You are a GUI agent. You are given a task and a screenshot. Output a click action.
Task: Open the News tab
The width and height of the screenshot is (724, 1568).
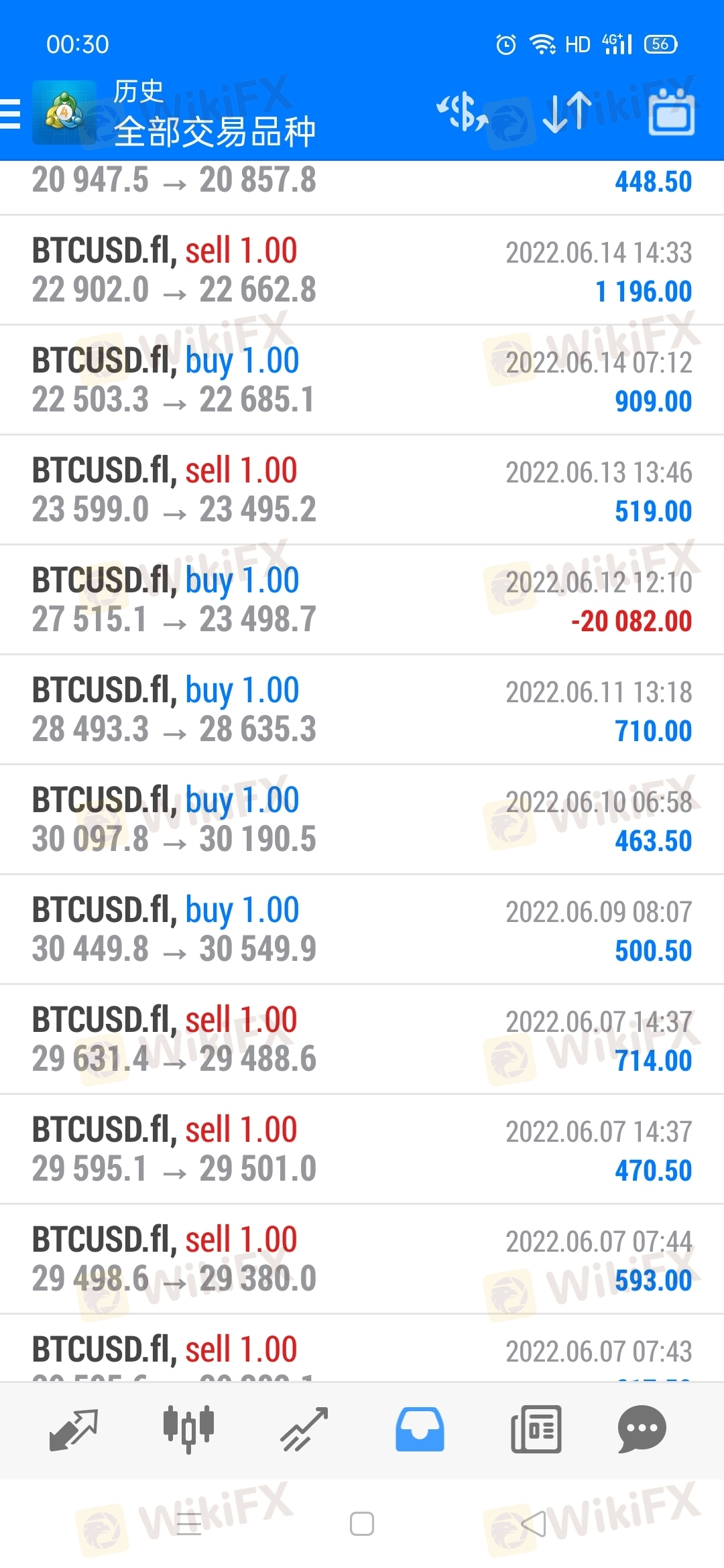click(536, 1429)
